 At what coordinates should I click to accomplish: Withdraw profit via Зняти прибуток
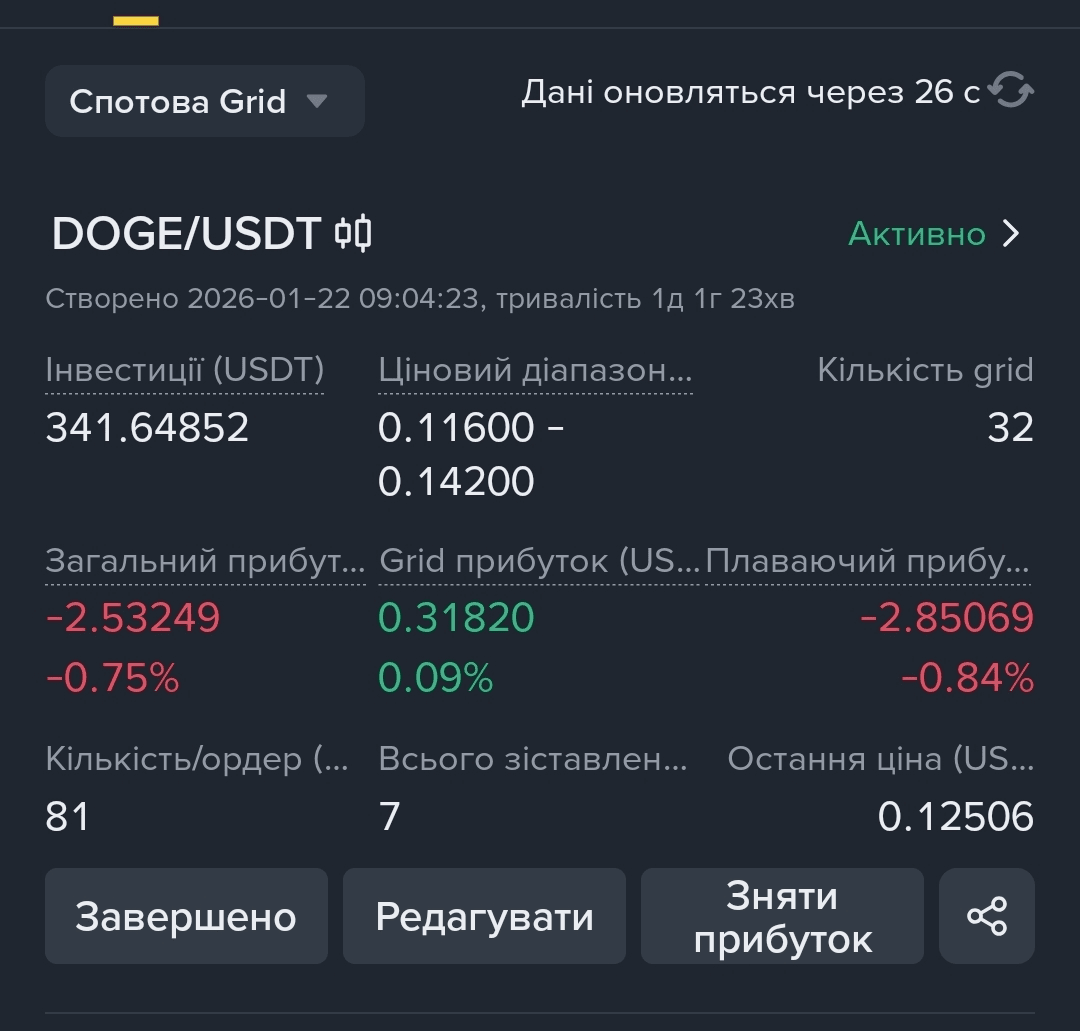pos(782,916)
